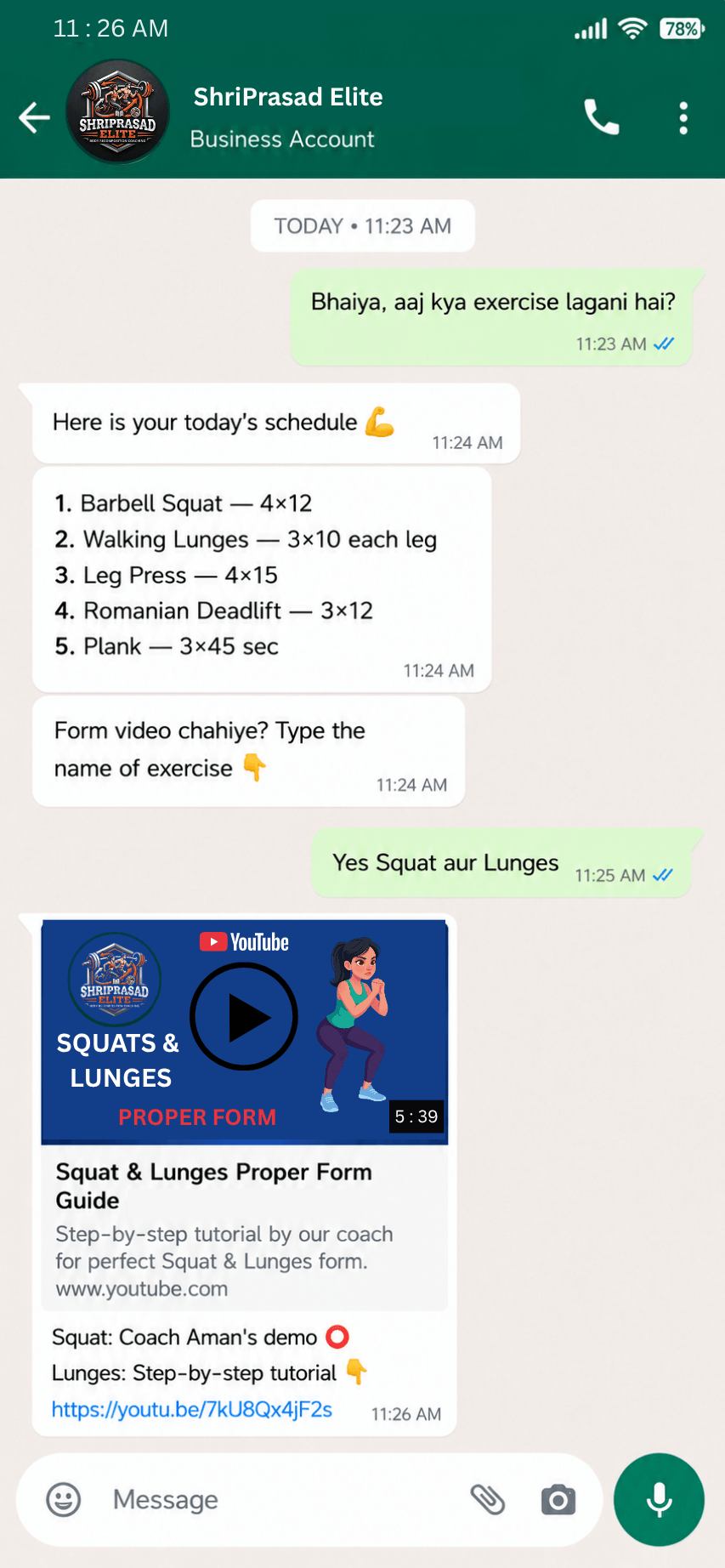Go back to the chat list
Screen dimensions: 725x1568
click(34, 117)
